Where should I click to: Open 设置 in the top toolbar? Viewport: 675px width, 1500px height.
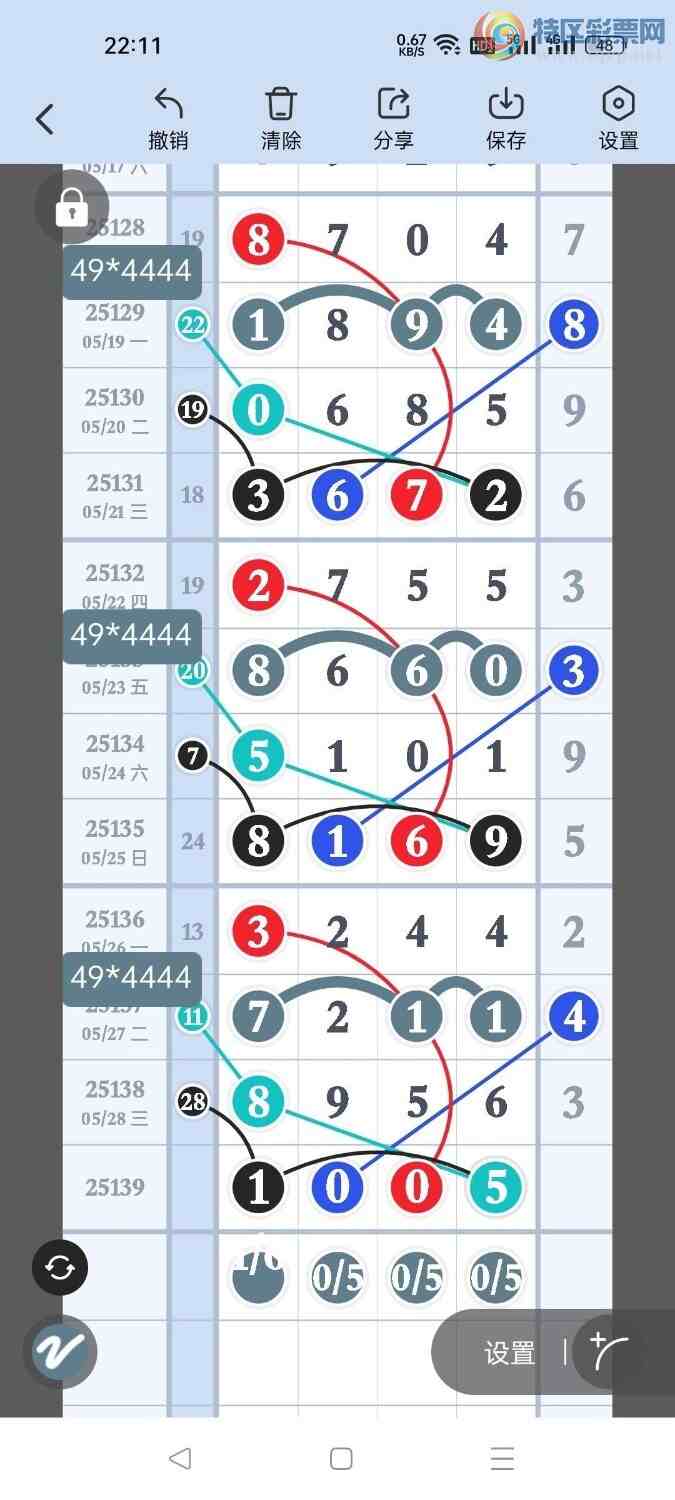[618, 118]
